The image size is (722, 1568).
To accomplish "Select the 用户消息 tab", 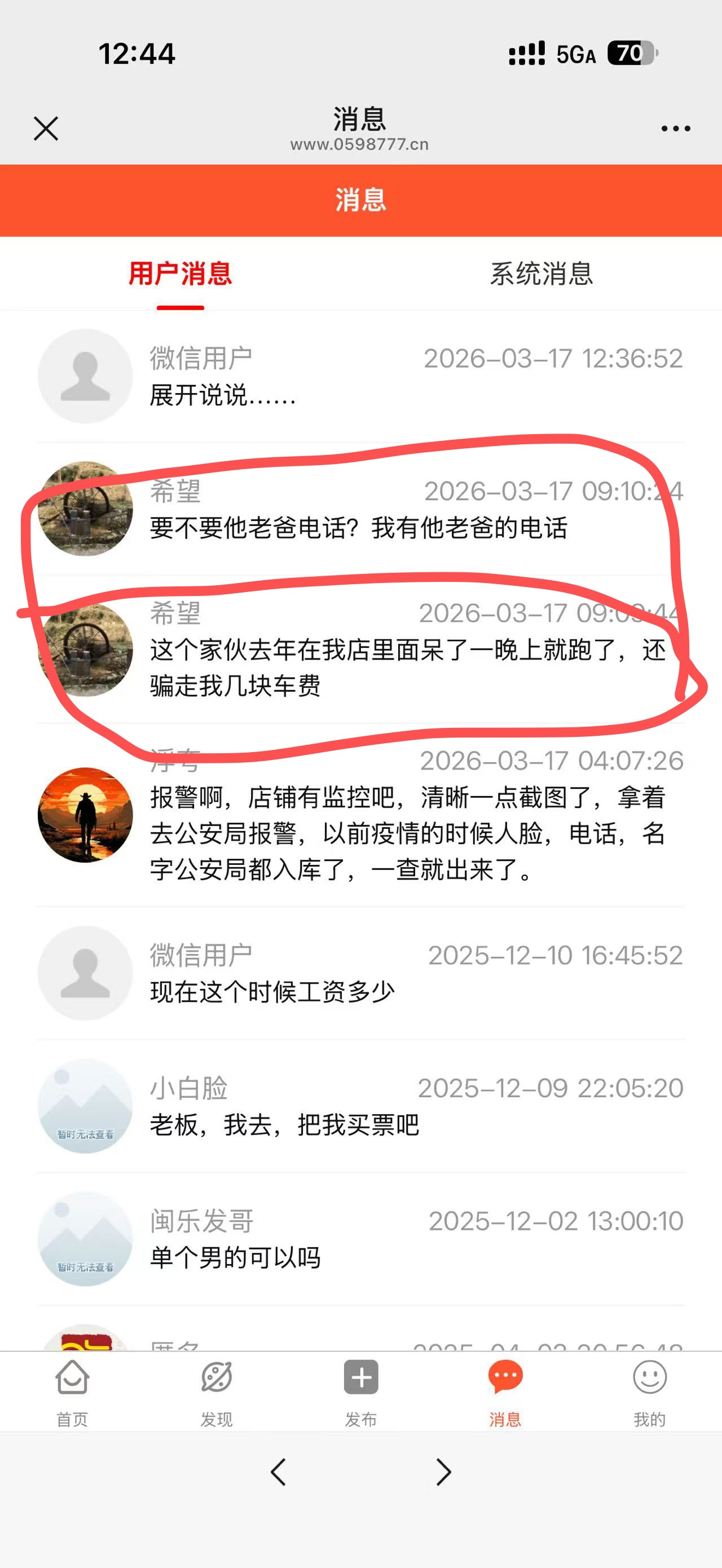I will [x=180, y=274].
